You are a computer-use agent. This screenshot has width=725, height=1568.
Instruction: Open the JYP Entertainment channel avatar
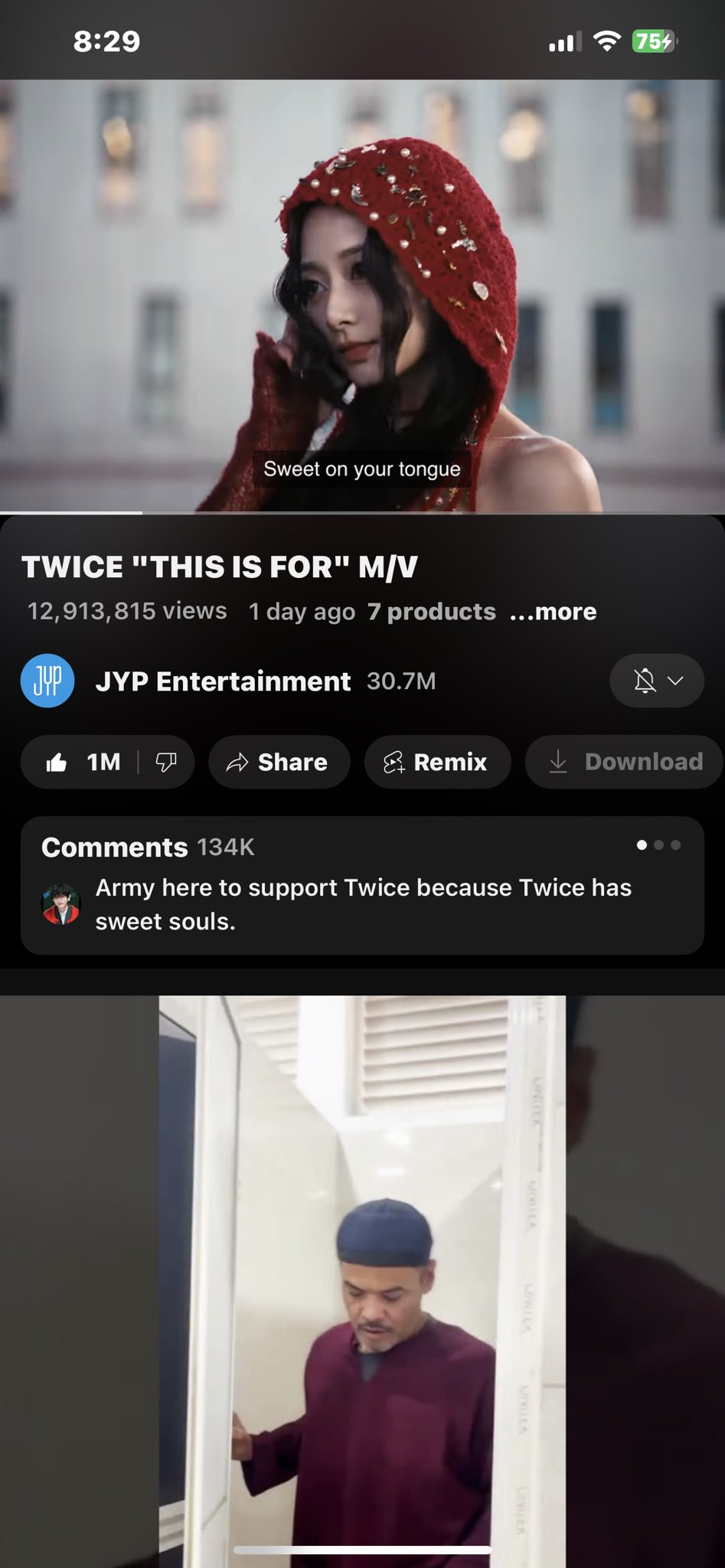click(47, 681)
